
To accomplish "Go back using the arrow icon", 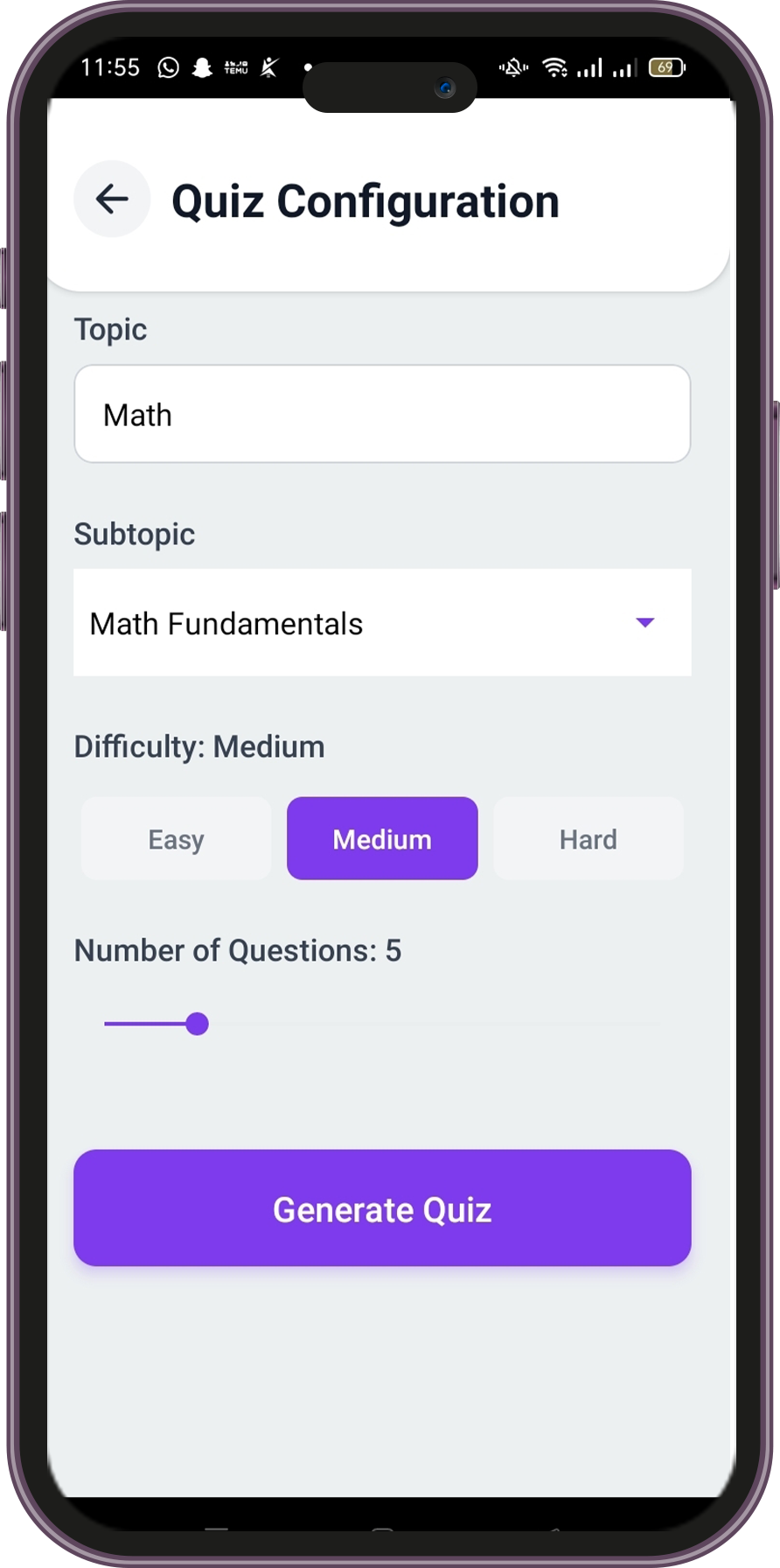I will point(112,199).
